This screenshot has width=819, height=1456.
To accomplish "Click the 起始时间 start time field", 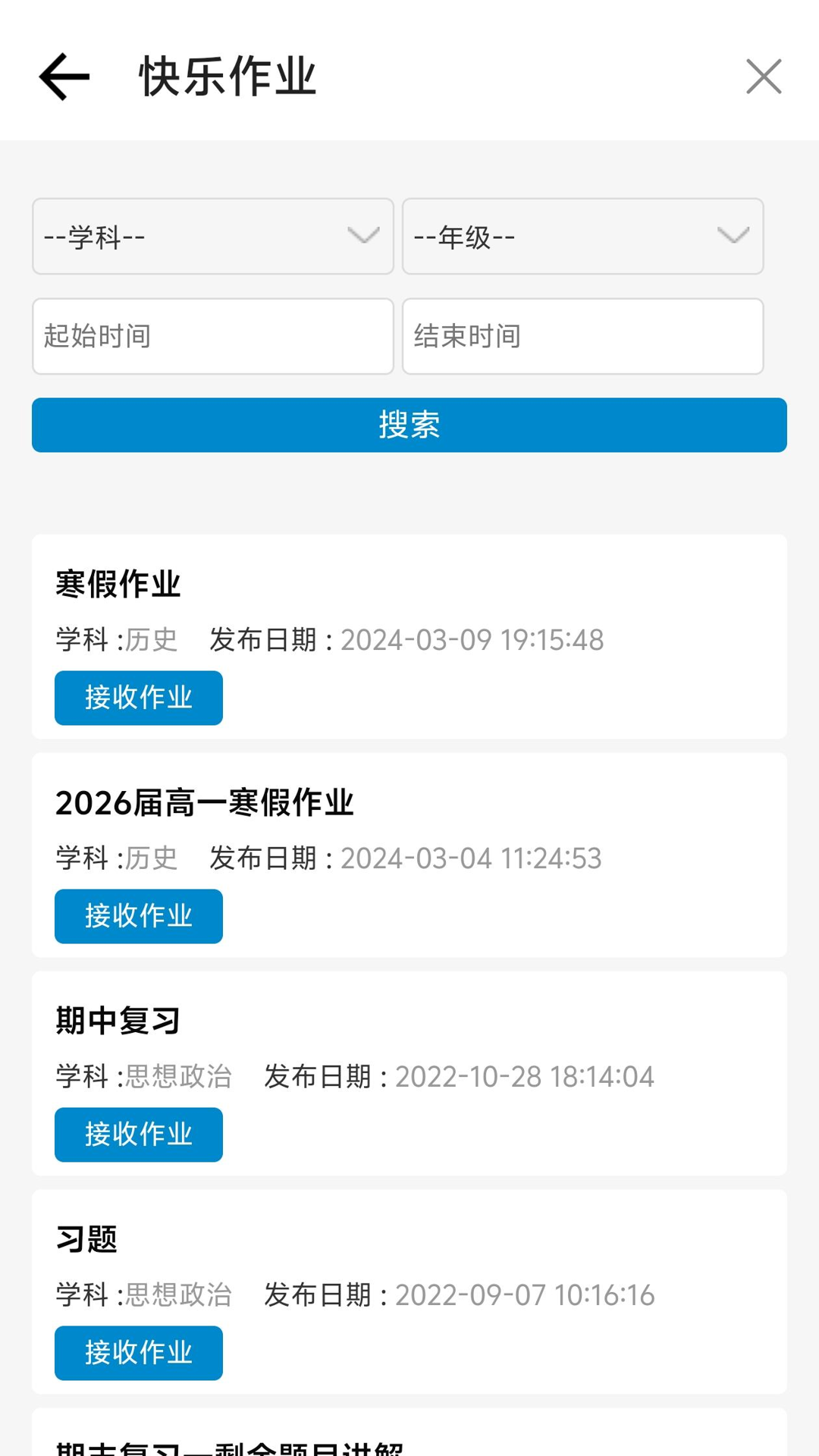I will (212, 336).
